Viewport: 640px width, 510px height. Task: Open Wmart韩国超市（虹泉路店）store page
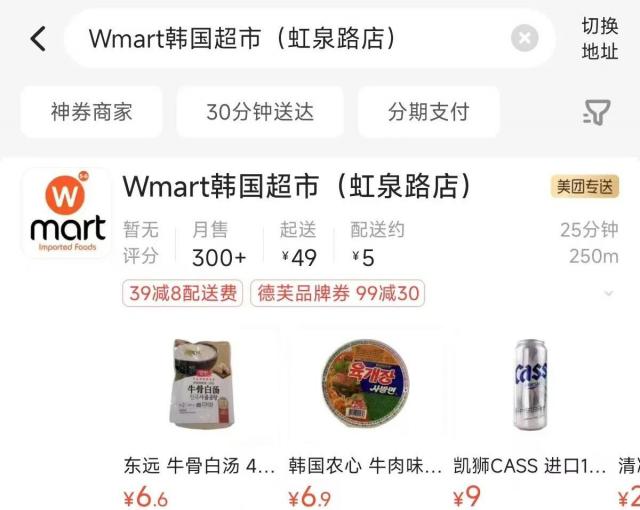[x=296, y=186]
